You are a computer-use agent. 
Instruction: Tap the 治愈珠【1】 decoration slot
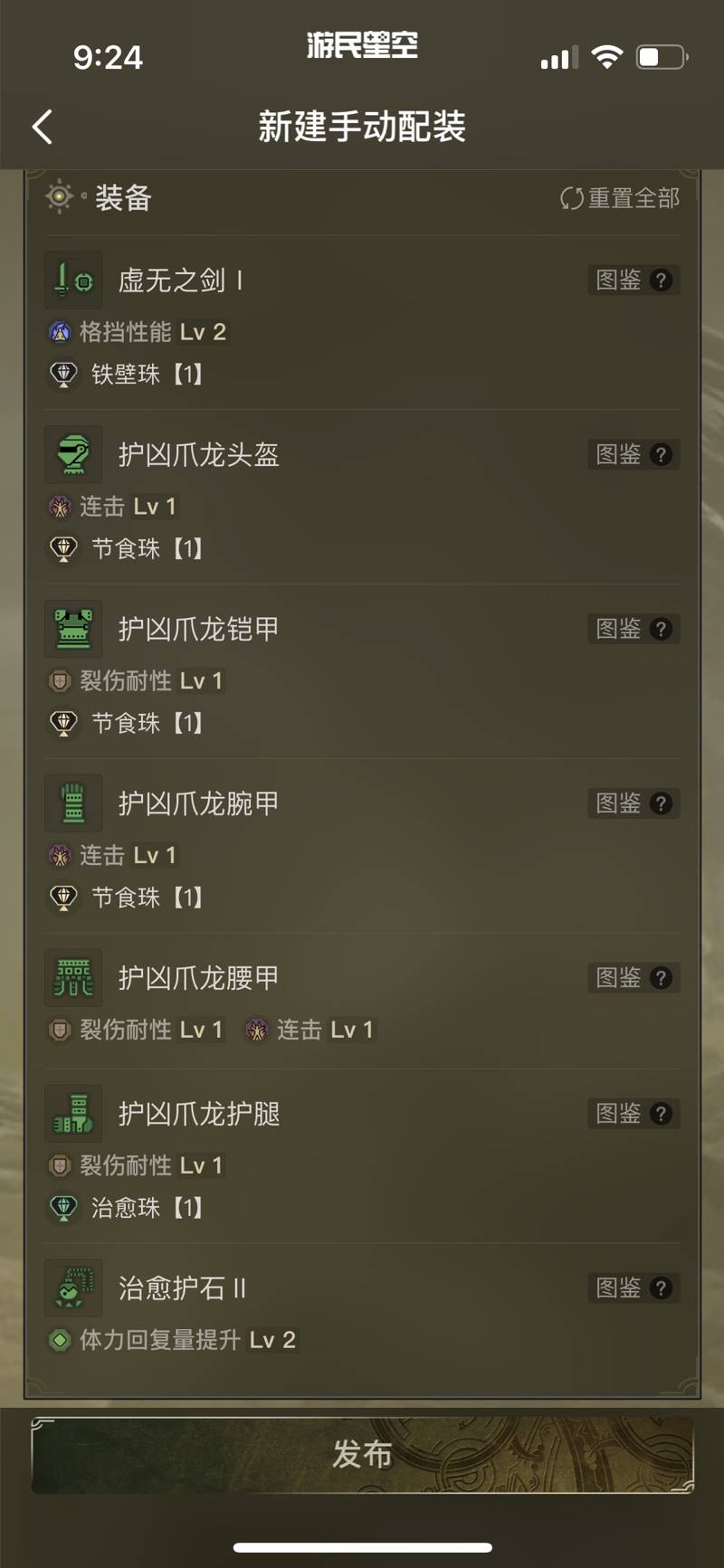(x=127, y=1208)
